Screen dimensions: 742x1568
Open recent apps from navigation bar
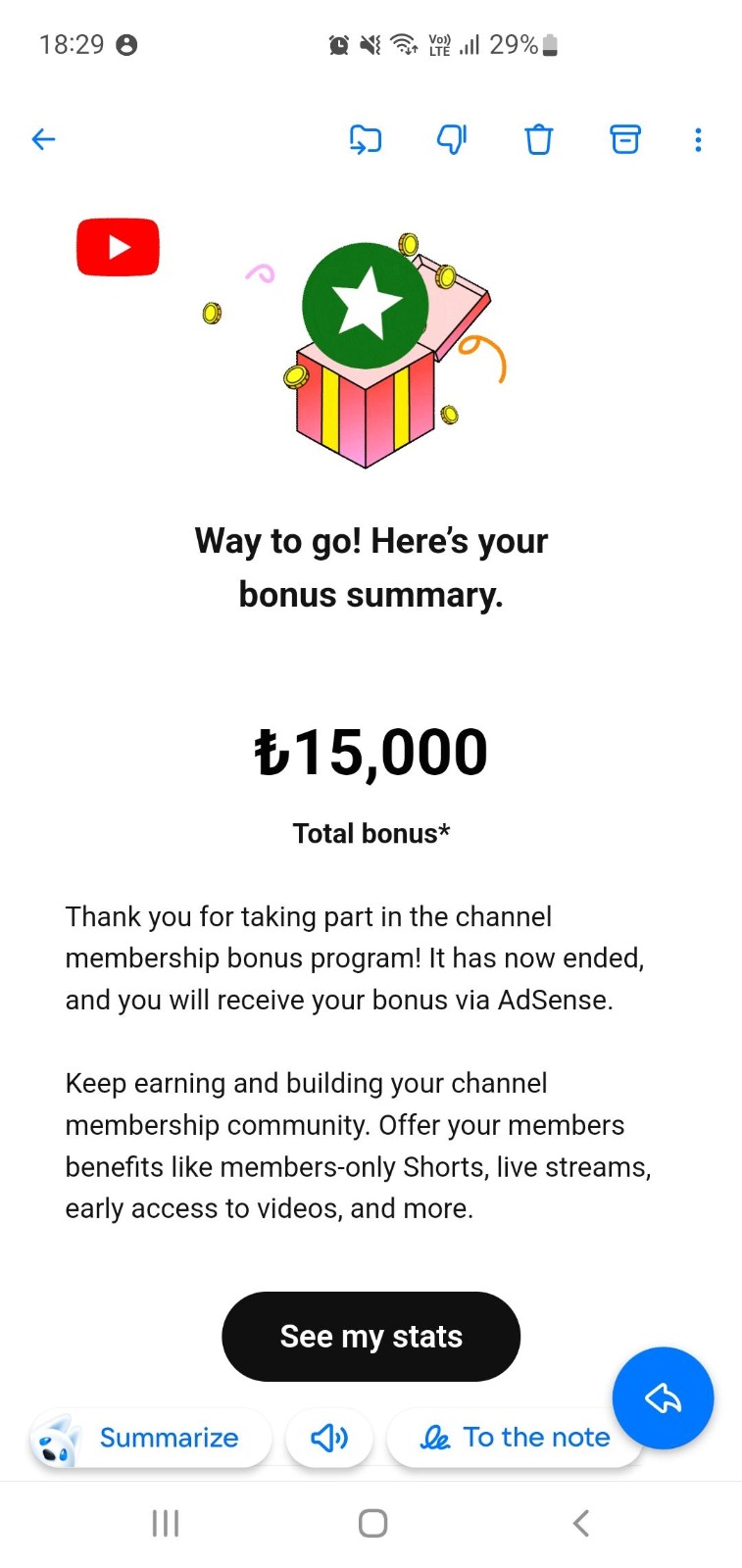pos(166,1523)
